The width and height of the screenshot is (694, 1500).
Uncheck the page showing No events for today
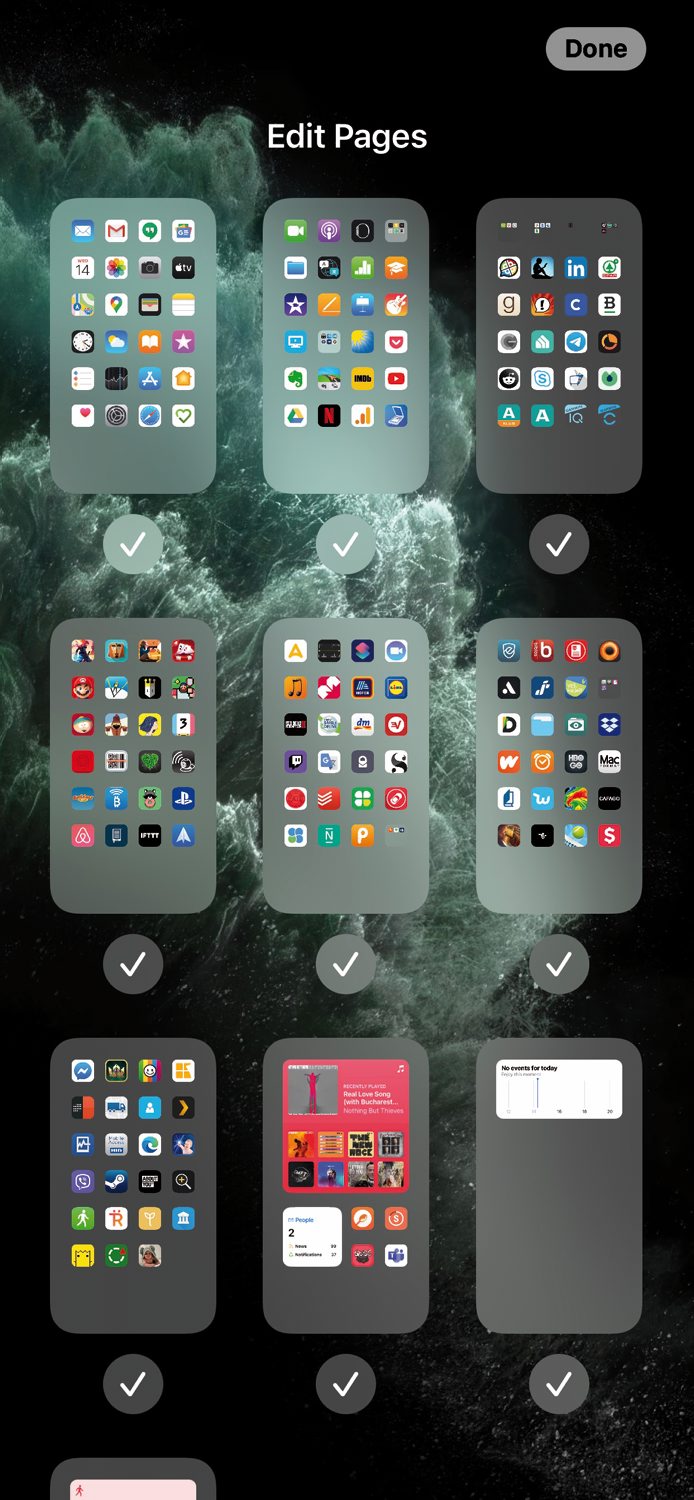coord(559,1384)
